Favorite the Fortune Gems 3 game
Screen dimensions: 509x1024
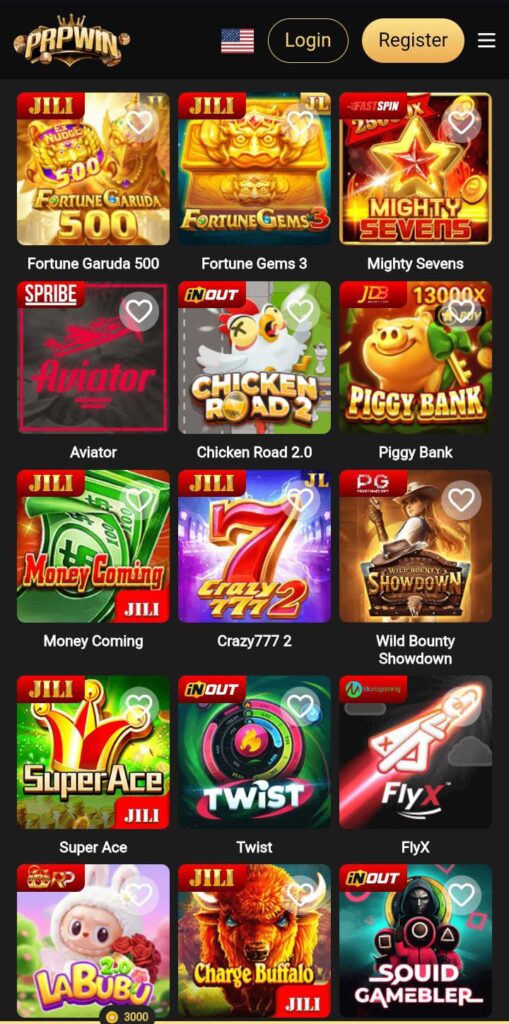(300, 123)
